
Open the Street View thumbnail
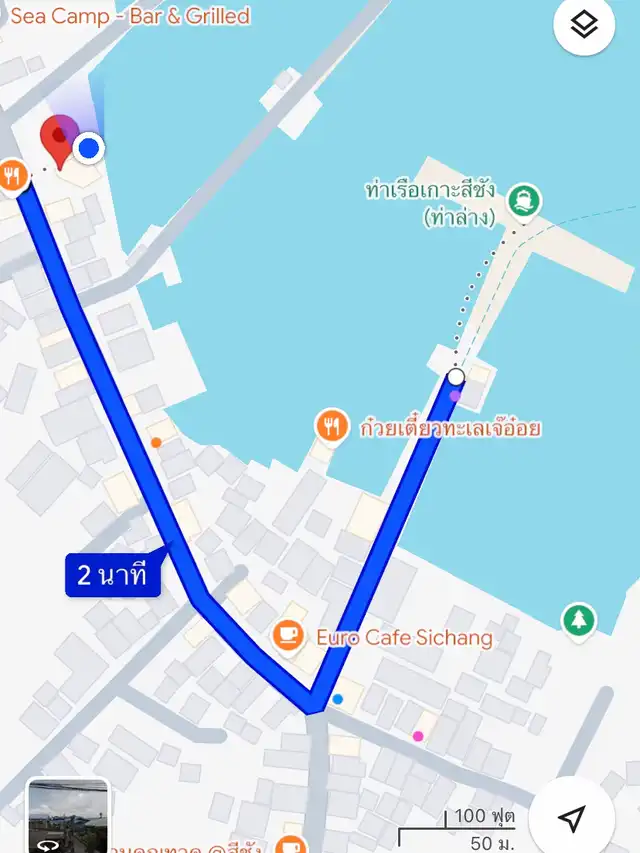67,816
